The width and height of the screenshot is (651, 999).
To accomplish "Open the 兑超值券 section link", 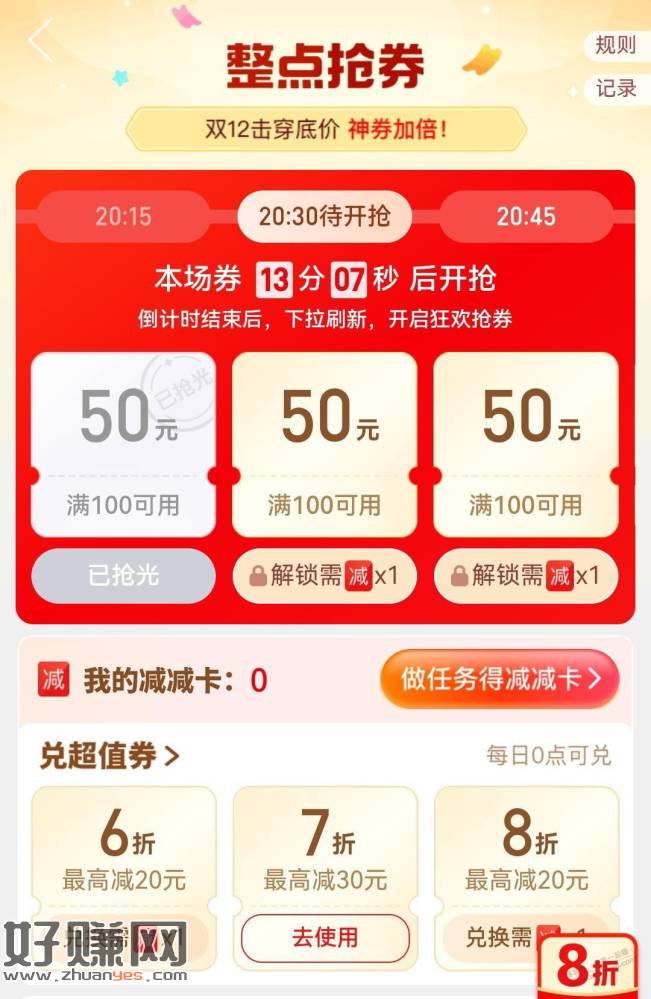I will (110, 756).
